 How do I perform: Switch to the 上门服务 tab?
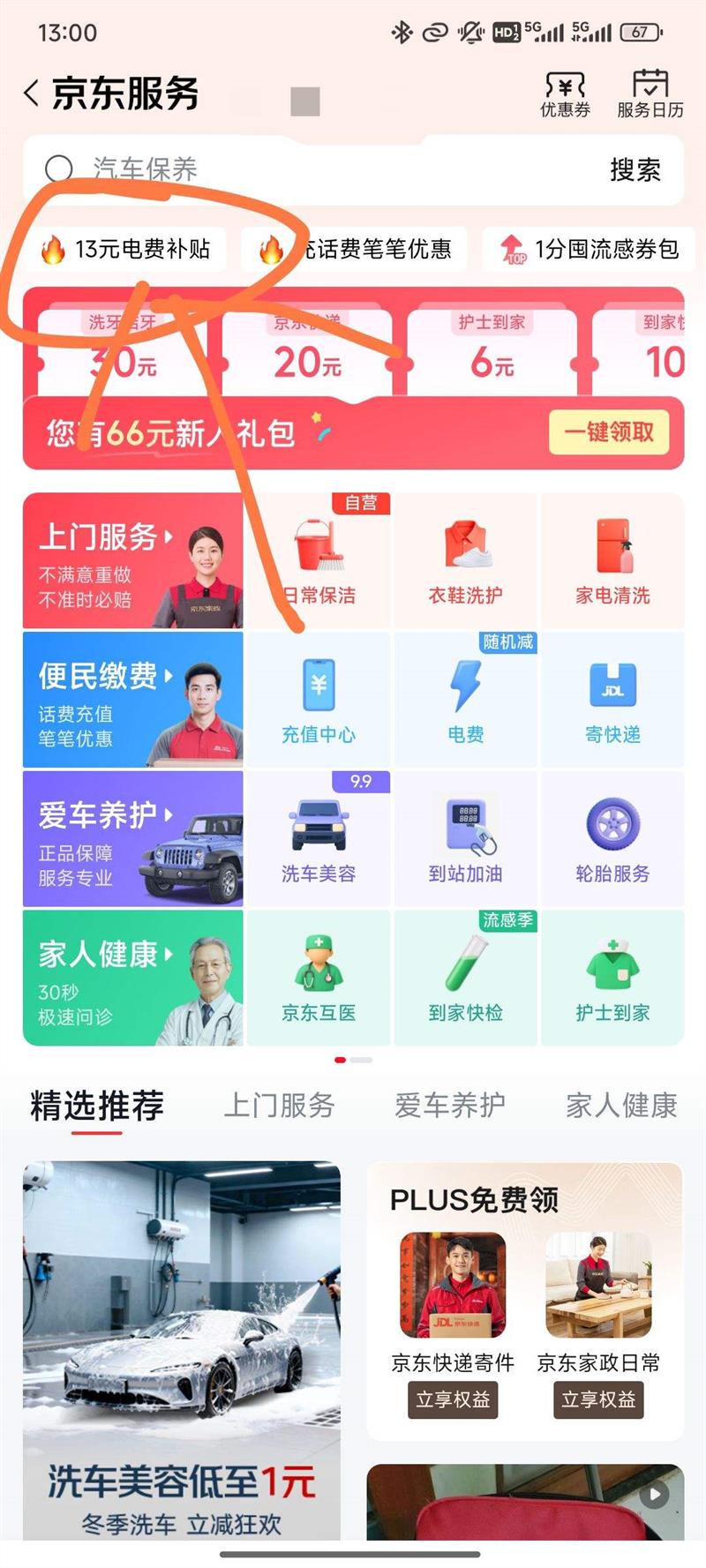[282, 1105]
